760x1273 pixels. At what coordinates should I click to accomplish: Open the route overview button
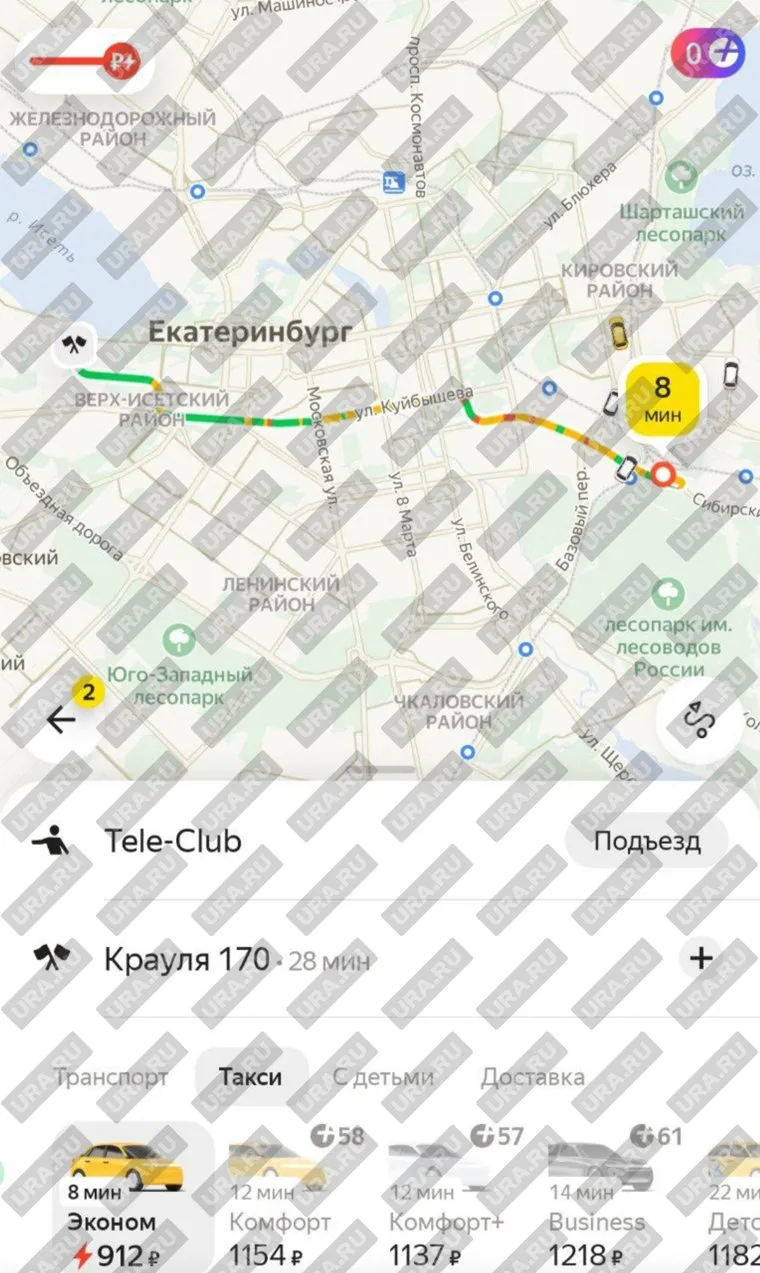pyautogui.click(x=699, y=720)
